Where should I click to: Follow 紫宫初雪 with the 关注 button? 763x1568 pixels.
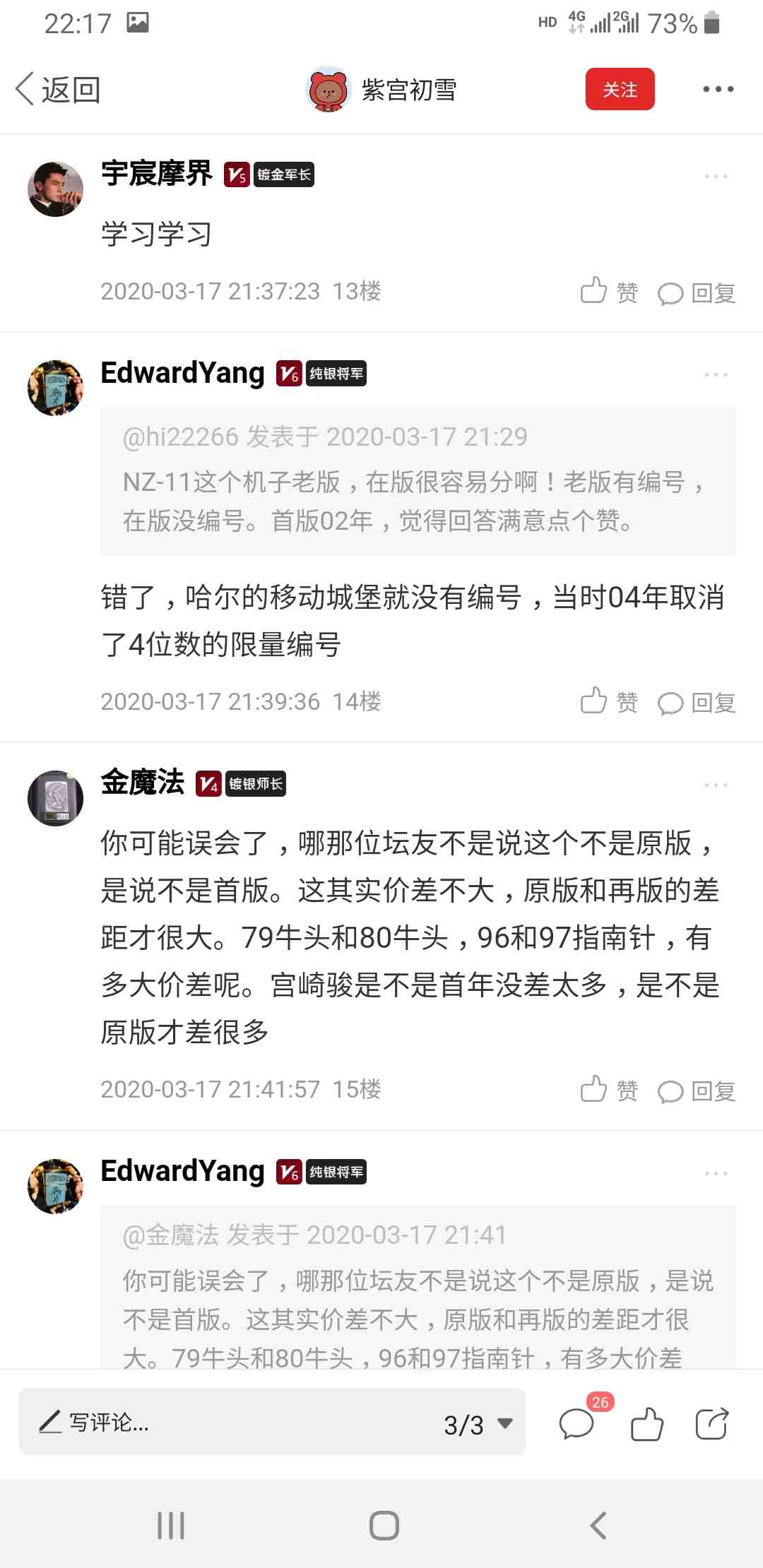(620, 90)
